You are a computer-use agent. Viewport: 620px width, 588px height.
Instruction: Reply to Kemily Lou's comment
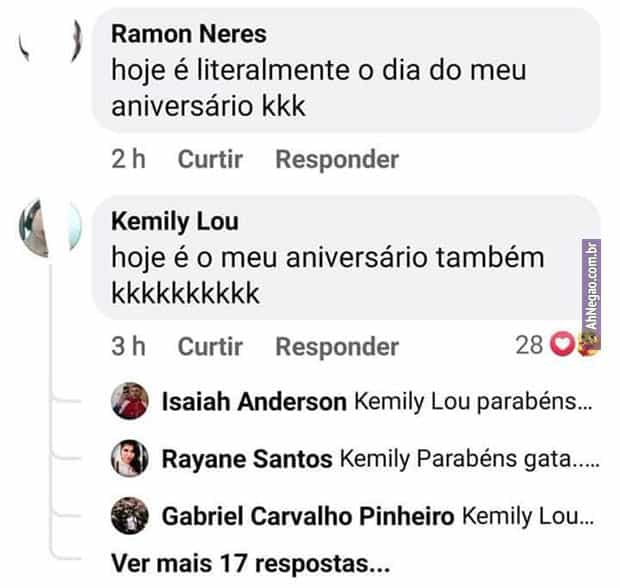(x=337, y=347)
